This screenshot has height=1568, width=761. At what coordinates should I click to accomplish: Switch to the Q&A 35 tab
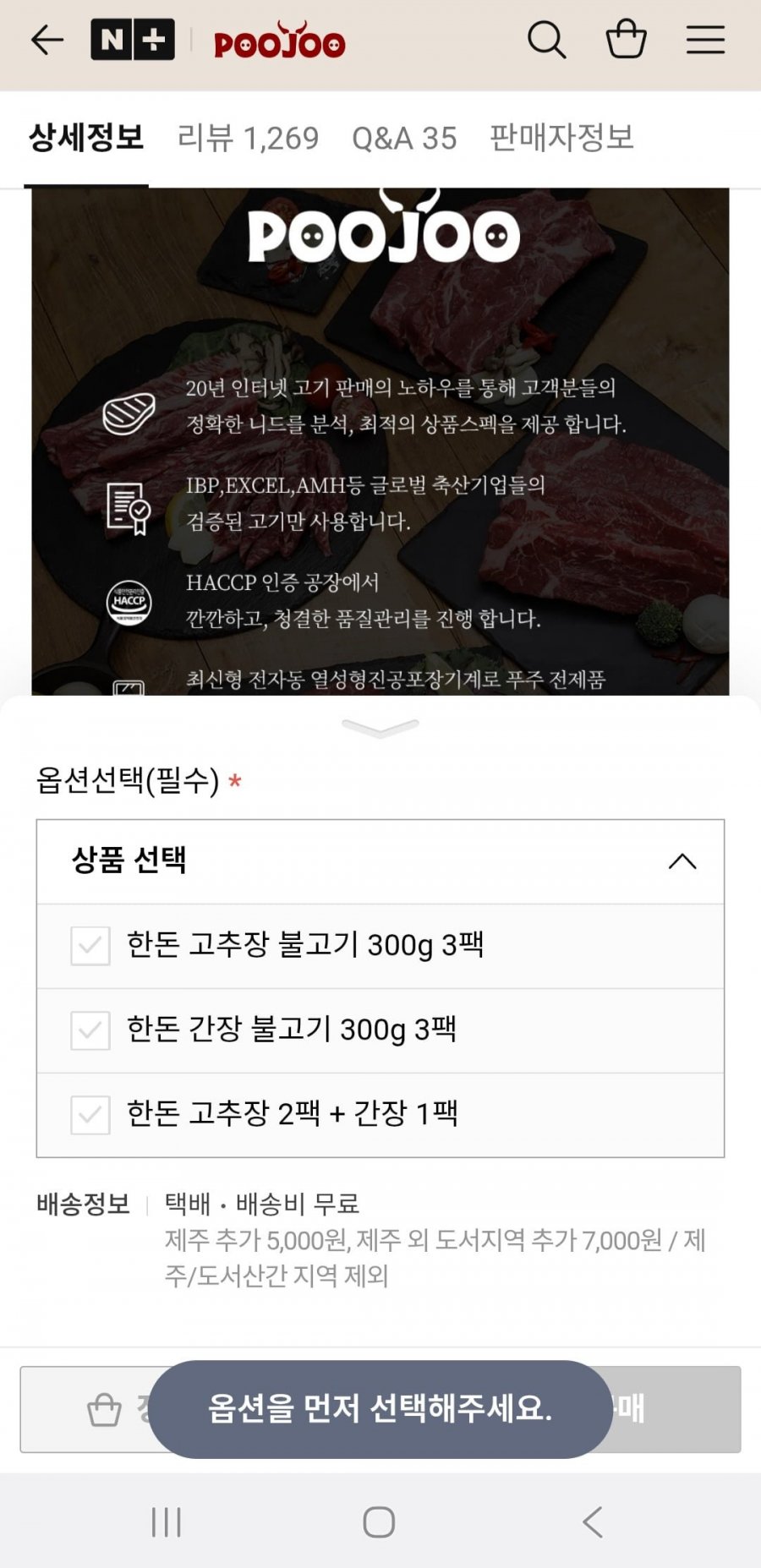tap(404, 138)
